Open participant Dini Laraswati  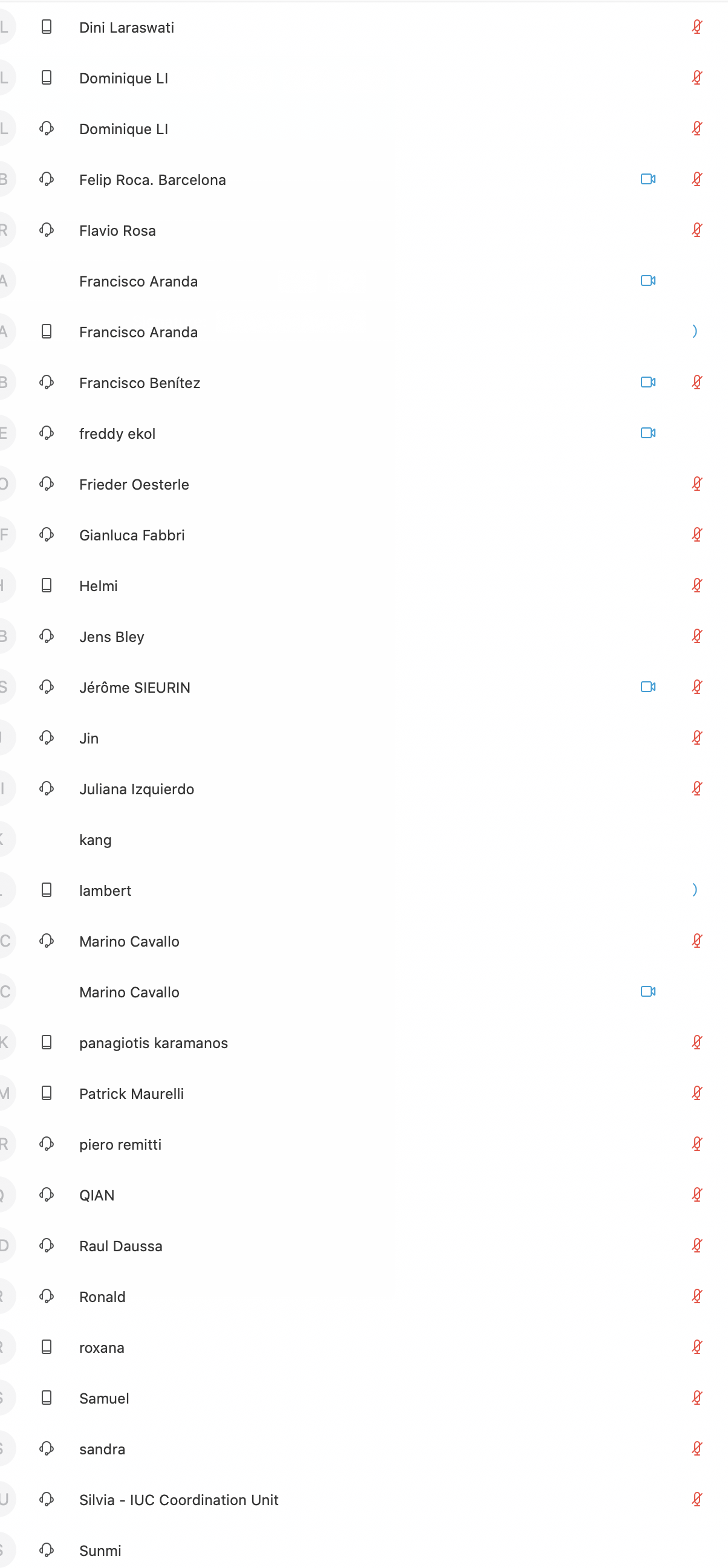(126, 27)
